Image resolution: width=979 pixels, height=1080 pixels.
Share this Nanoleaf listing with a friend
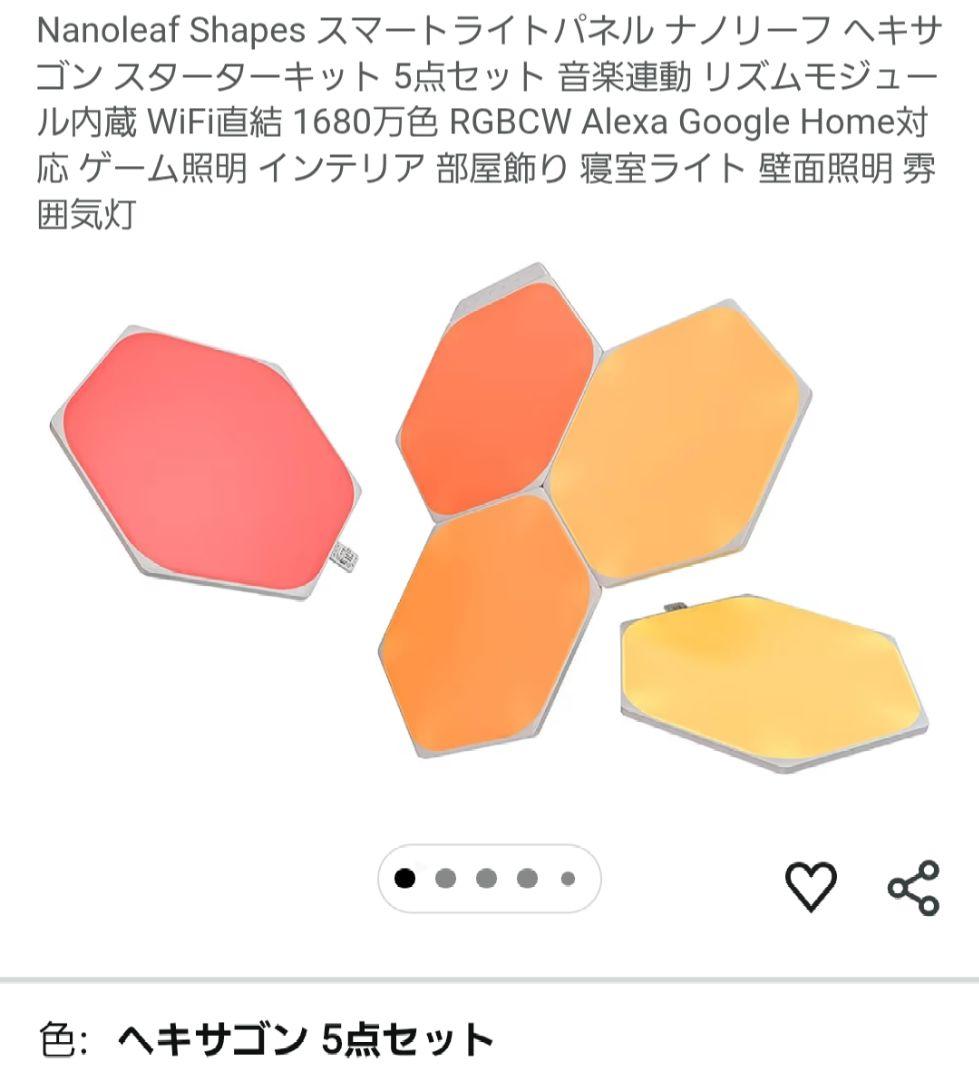913,883
